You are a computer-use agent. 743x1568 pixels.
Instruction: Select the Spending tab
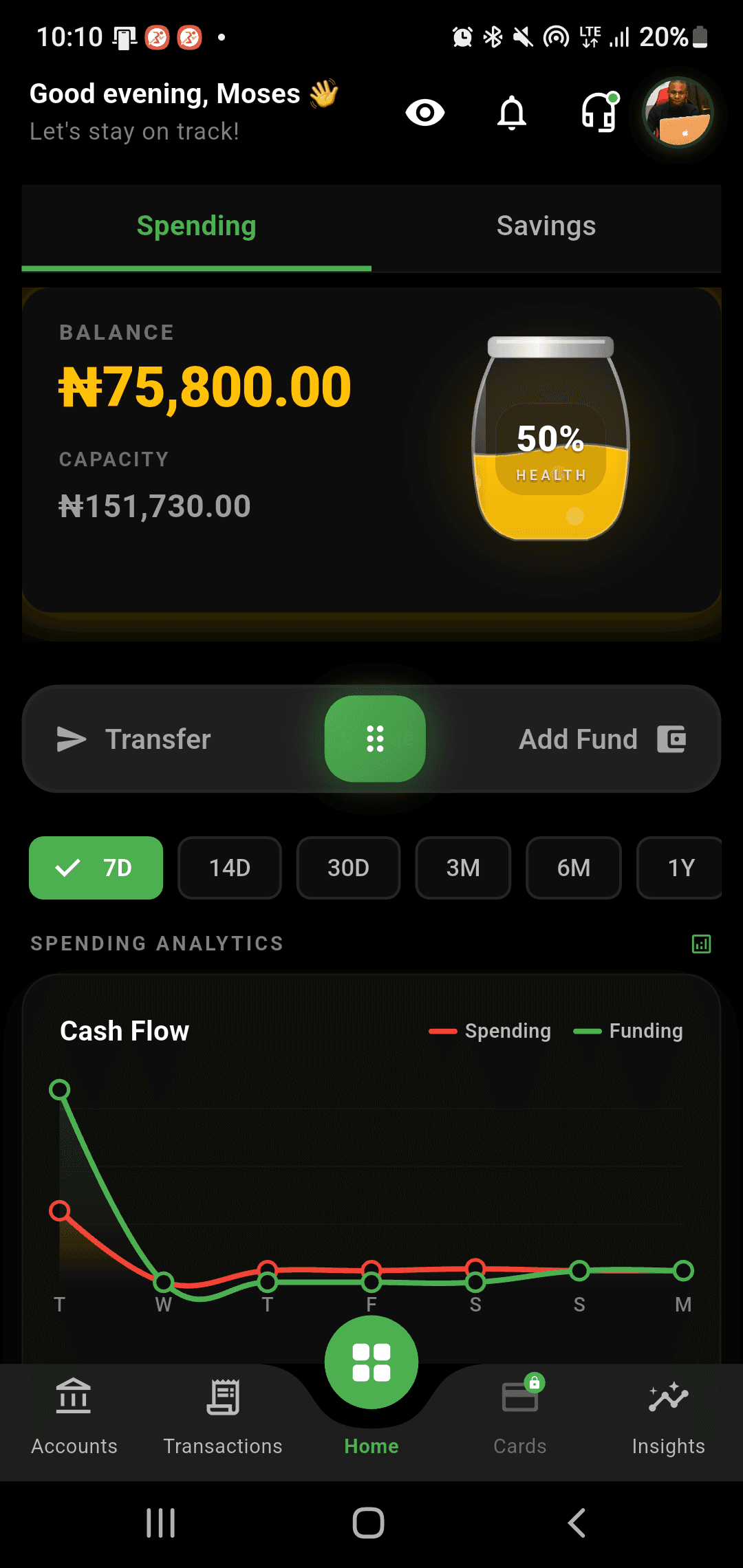196,226
